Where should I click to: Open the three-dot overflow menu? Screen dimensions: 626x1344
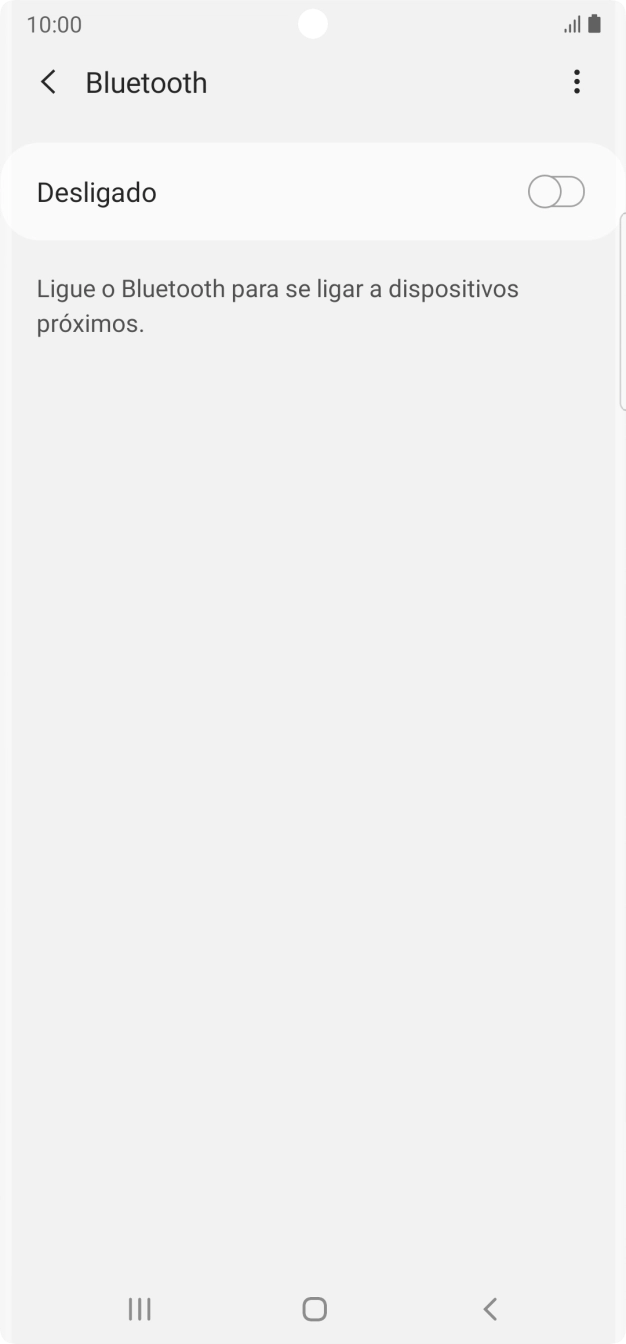pos(576,82)
